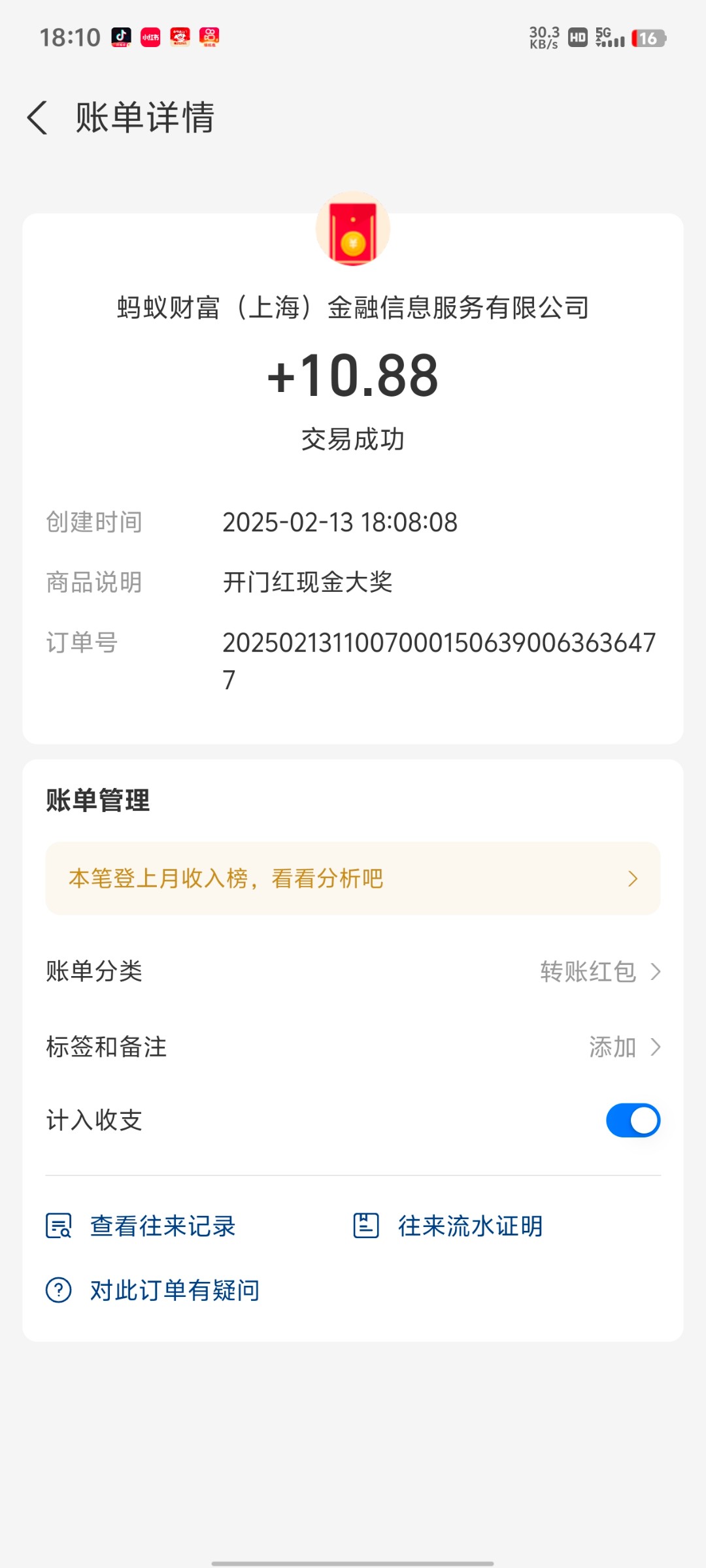This screenshot has width=706, height=1568.
Task: Go back from the 账单详情 page
Action: click(x=38, y=118)
